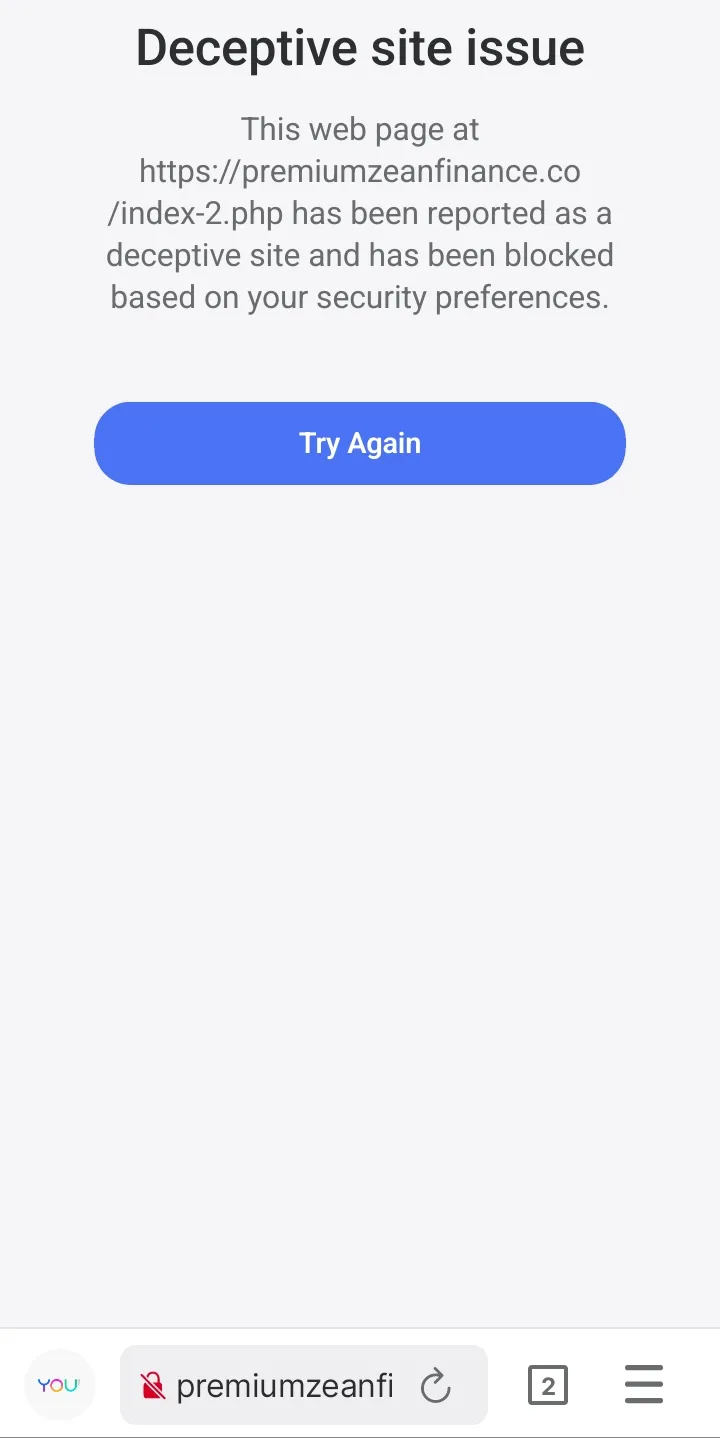Open the tab switcher showing 2
Screen dimensions: 720x1438
click(x=547, y=1385)
